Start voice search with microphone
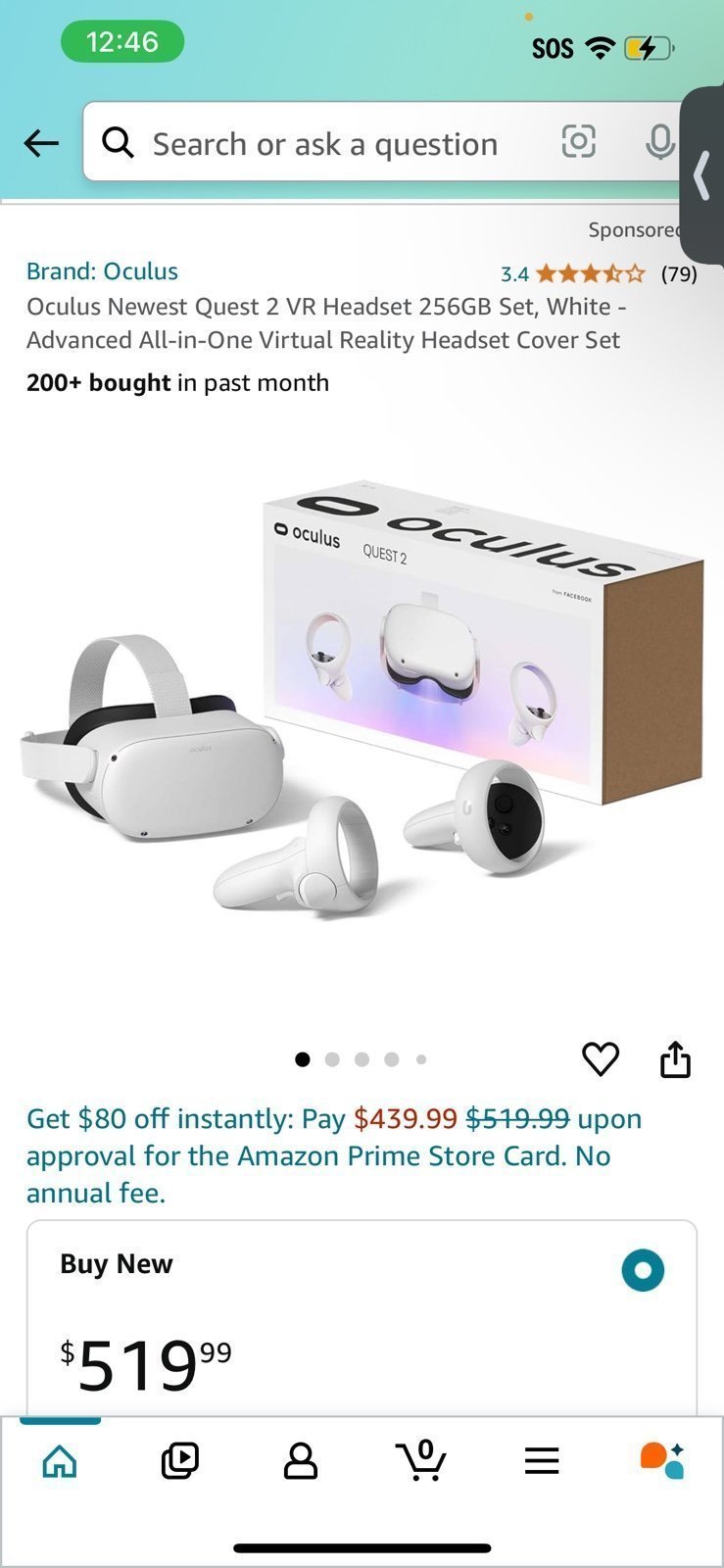Screen dimensions: 724x1568 coord(659,142)
